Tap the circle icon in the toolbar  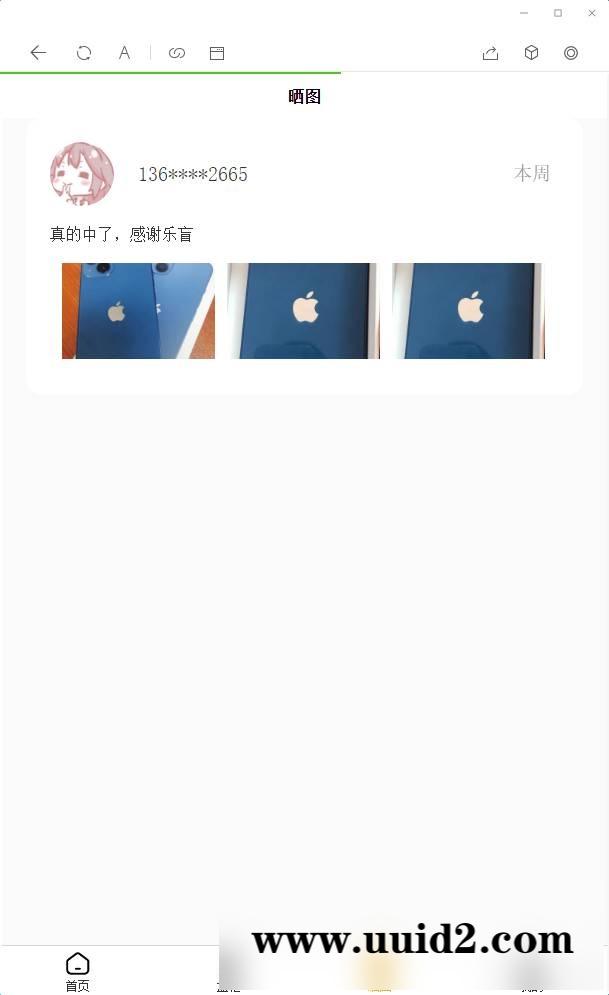coord(571,53)
